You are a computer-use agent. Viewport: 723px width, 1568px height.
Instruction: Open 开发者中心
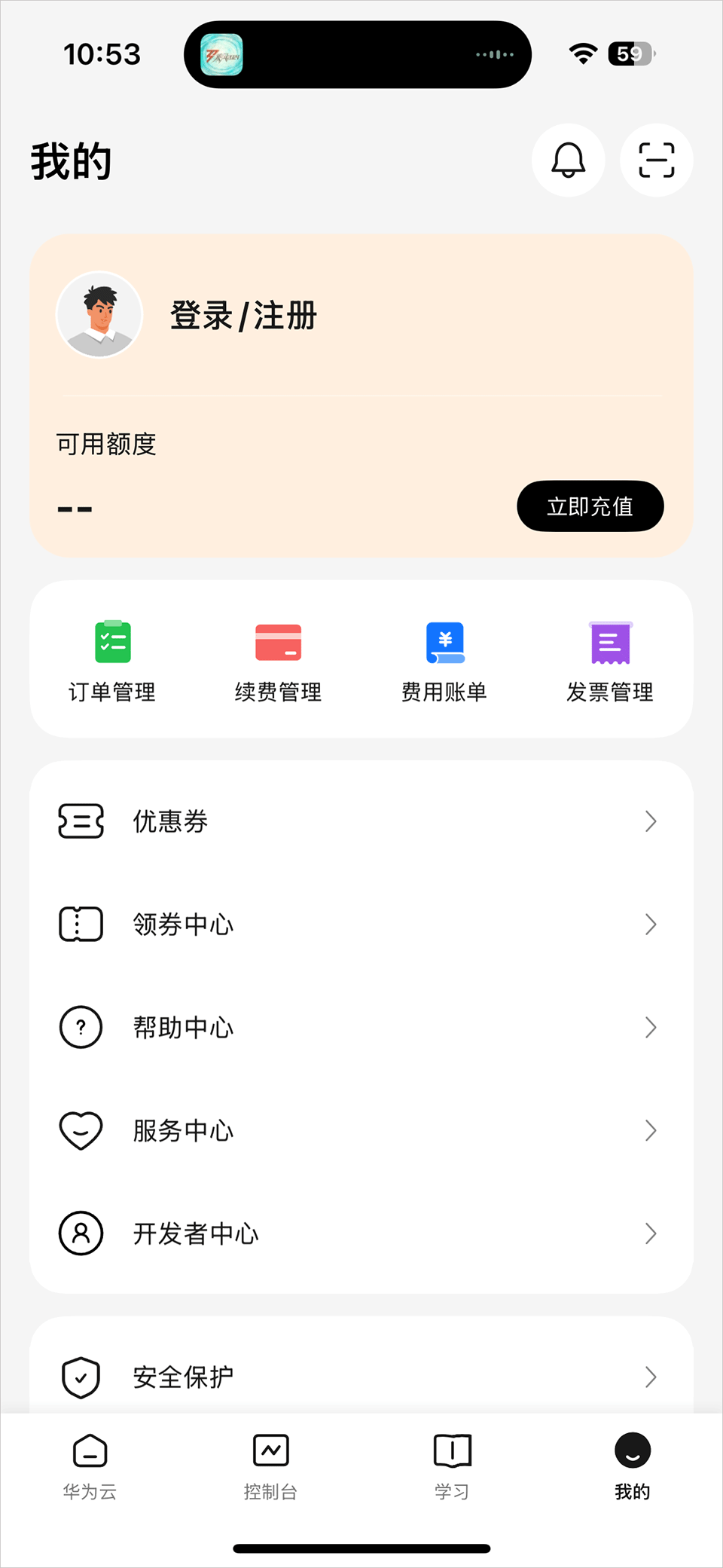pos(361,1233)
